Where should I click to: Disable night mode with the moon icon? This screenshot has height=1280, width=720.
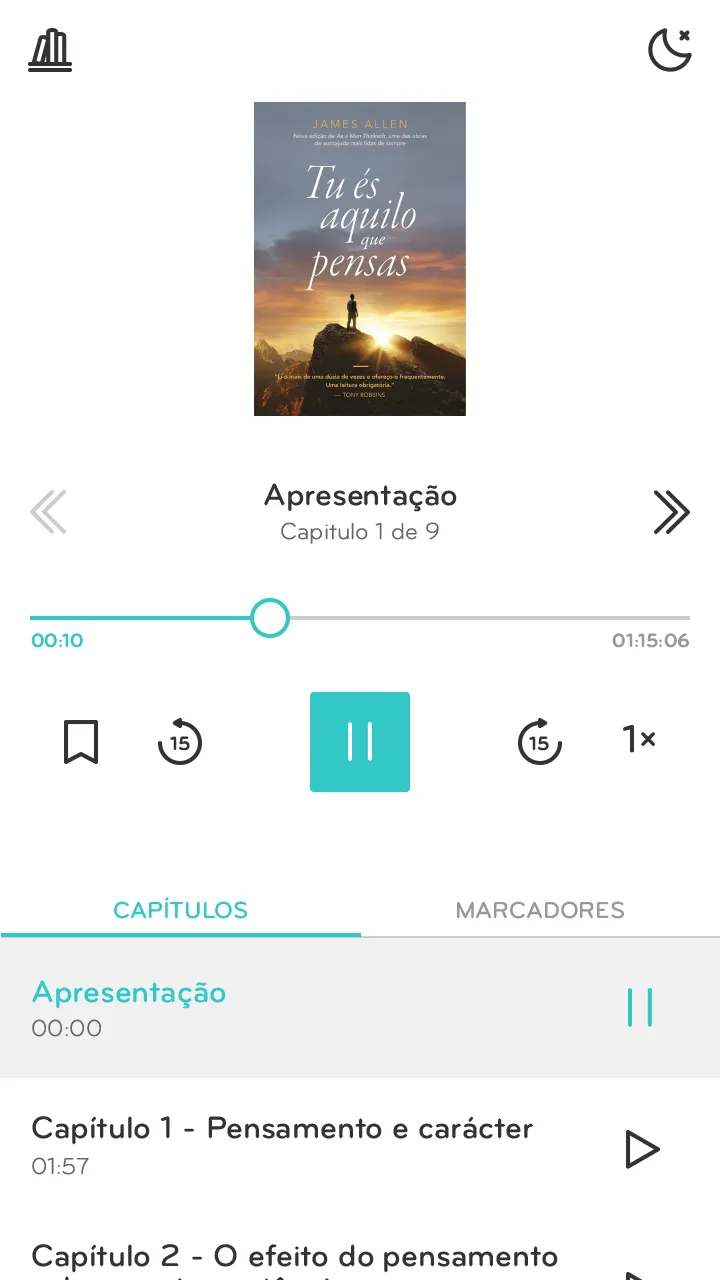[x=670, y=48]
